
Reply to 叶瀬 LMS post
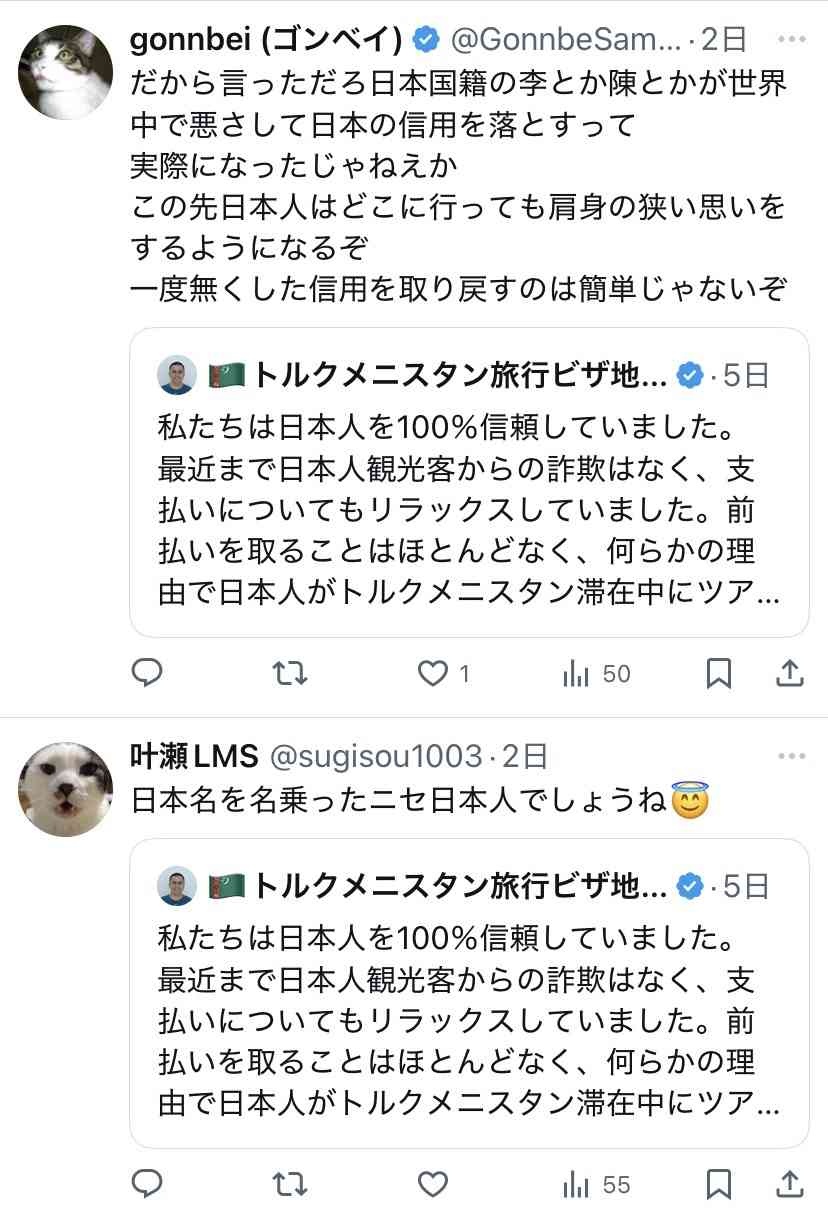click(147, 1185)
